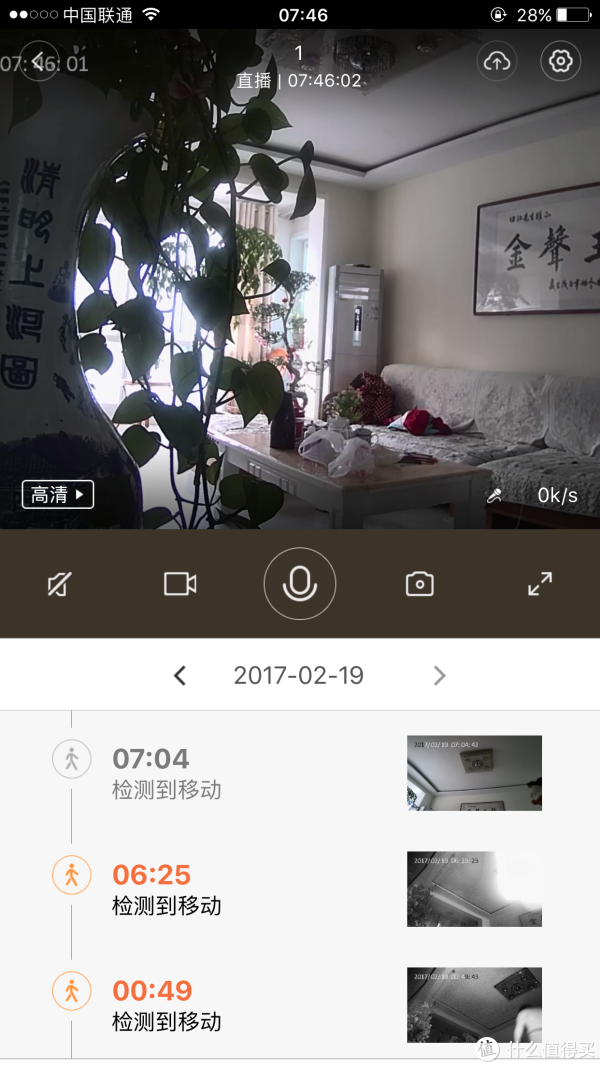This screenshot has height=1067, width=600.
Task: Go back using the top-left arrow
Action: click(x=38, y=61)
